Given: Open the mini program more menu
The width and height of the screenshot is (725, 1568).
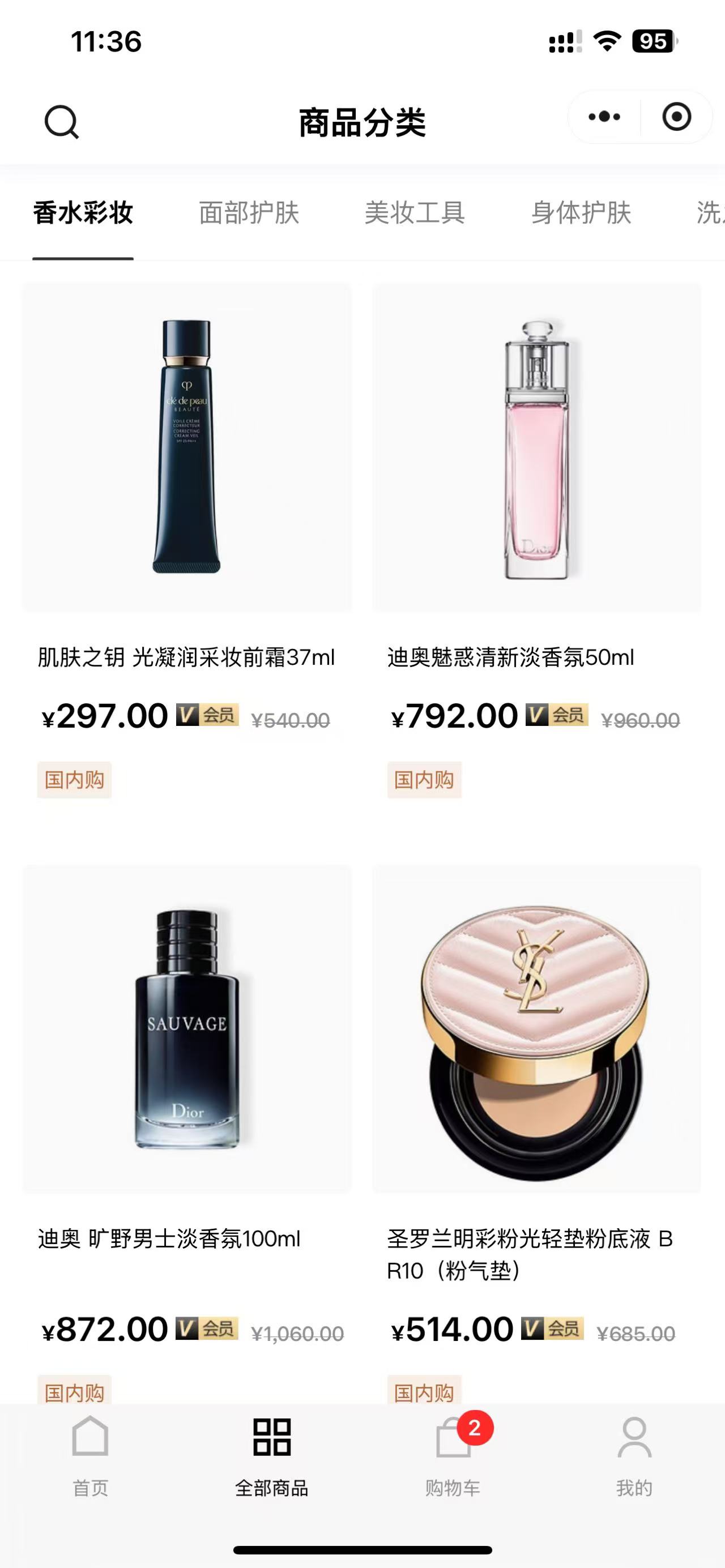Looking at the screenshot, I should [604, 116].
